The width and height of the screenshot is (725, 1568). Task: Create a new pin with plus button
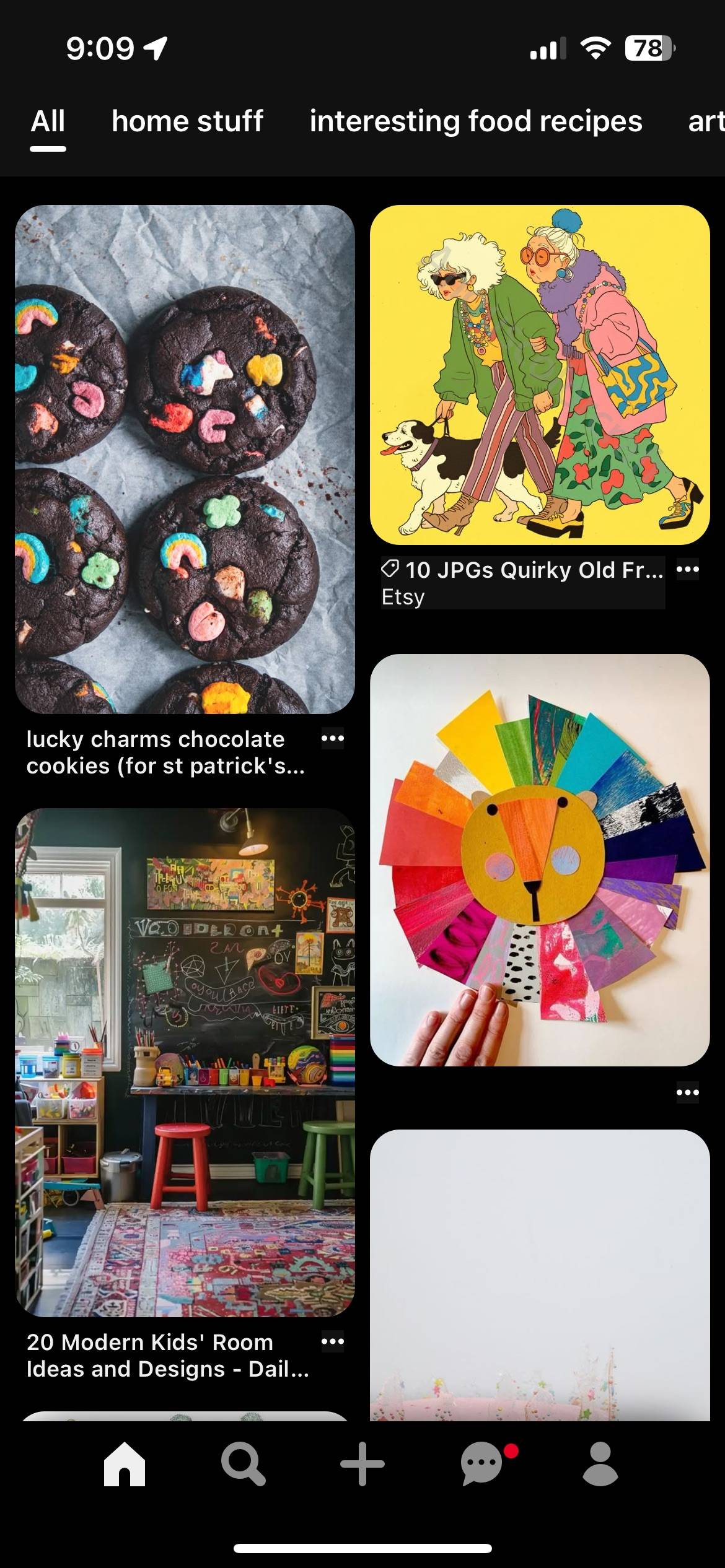click(362, 1464)
